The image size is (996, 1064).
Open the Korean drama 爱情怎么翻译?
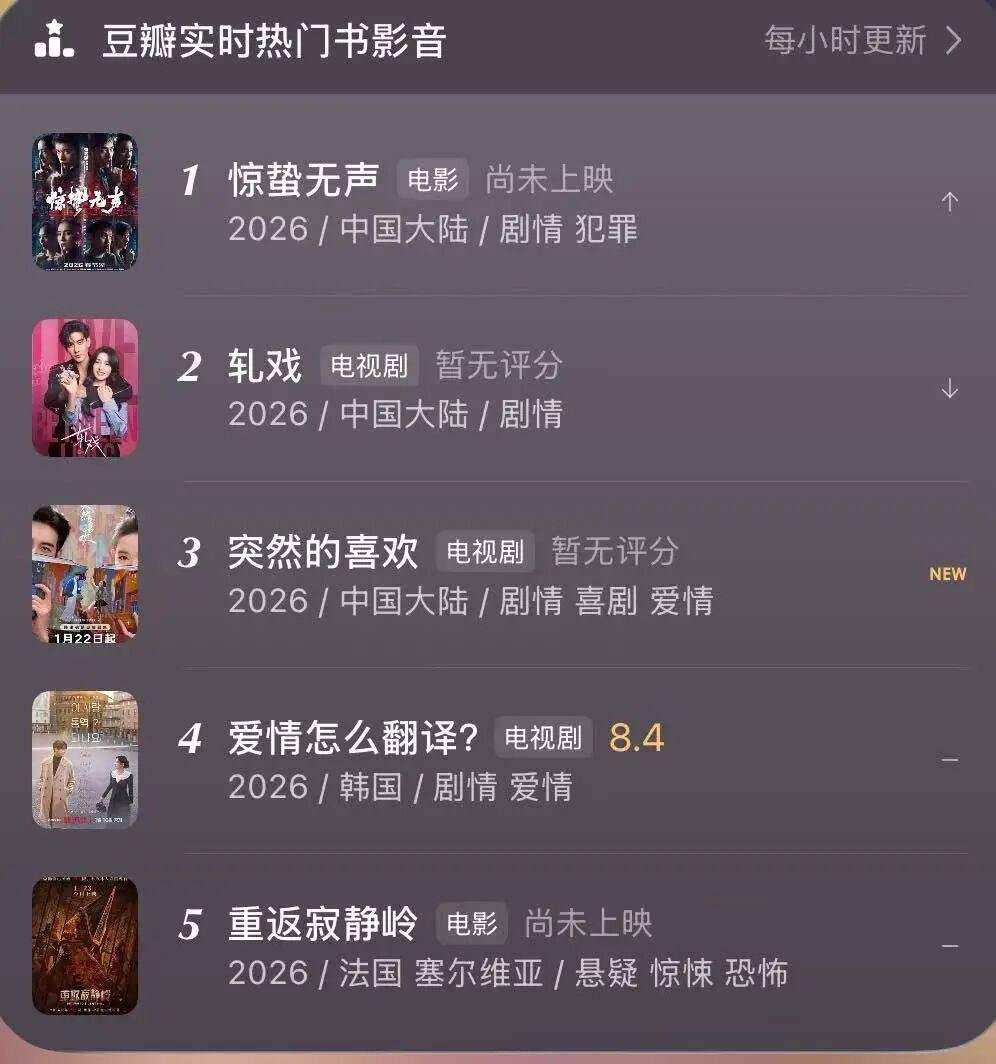[x=352, y=739]
